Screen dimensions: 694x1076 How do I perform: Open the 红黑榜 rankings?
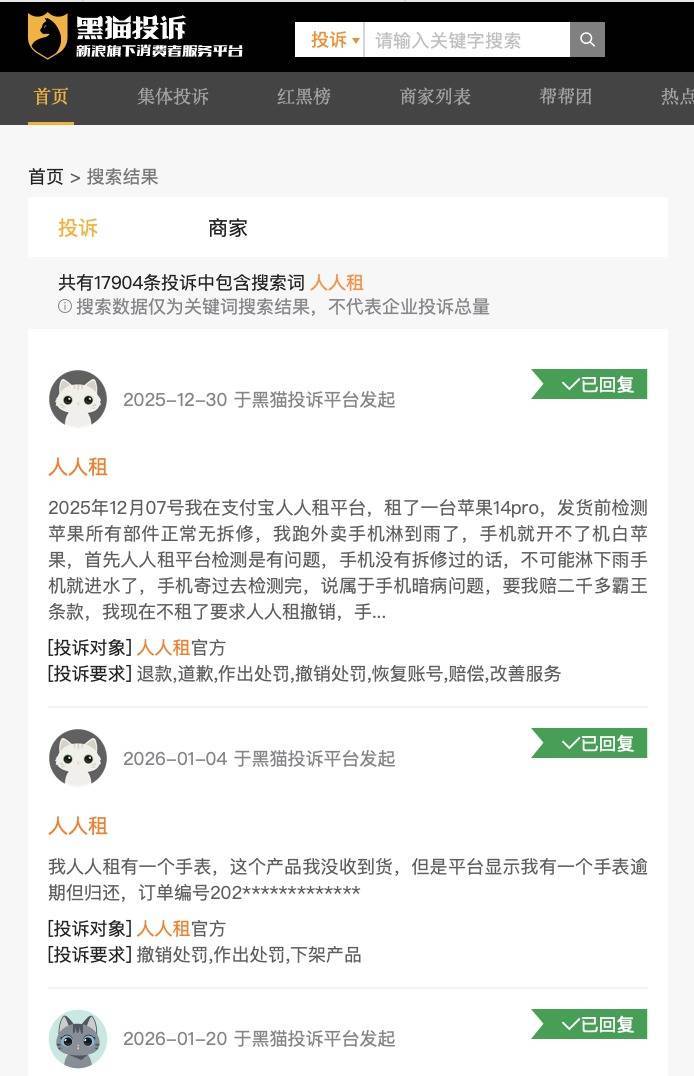pos(303,97)
